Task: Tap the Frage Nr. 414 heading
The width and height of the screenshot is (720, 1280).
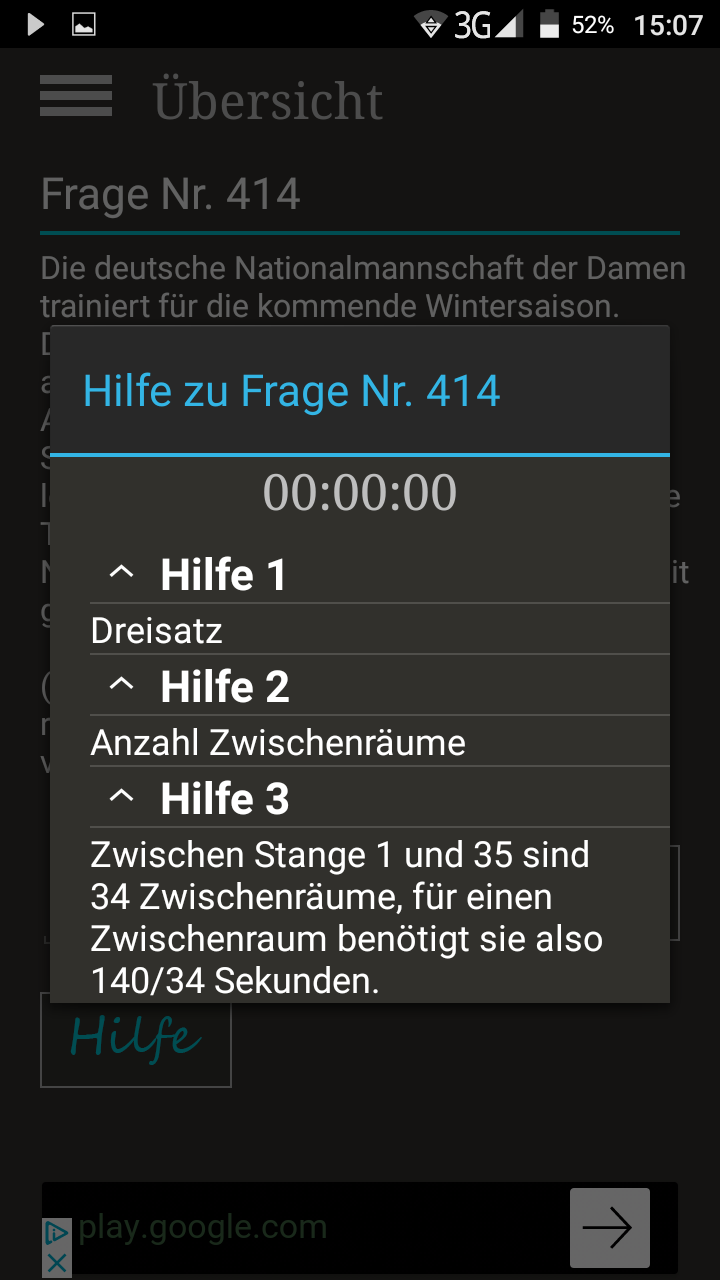Action: pyautogui.click(x=170, y=193)
